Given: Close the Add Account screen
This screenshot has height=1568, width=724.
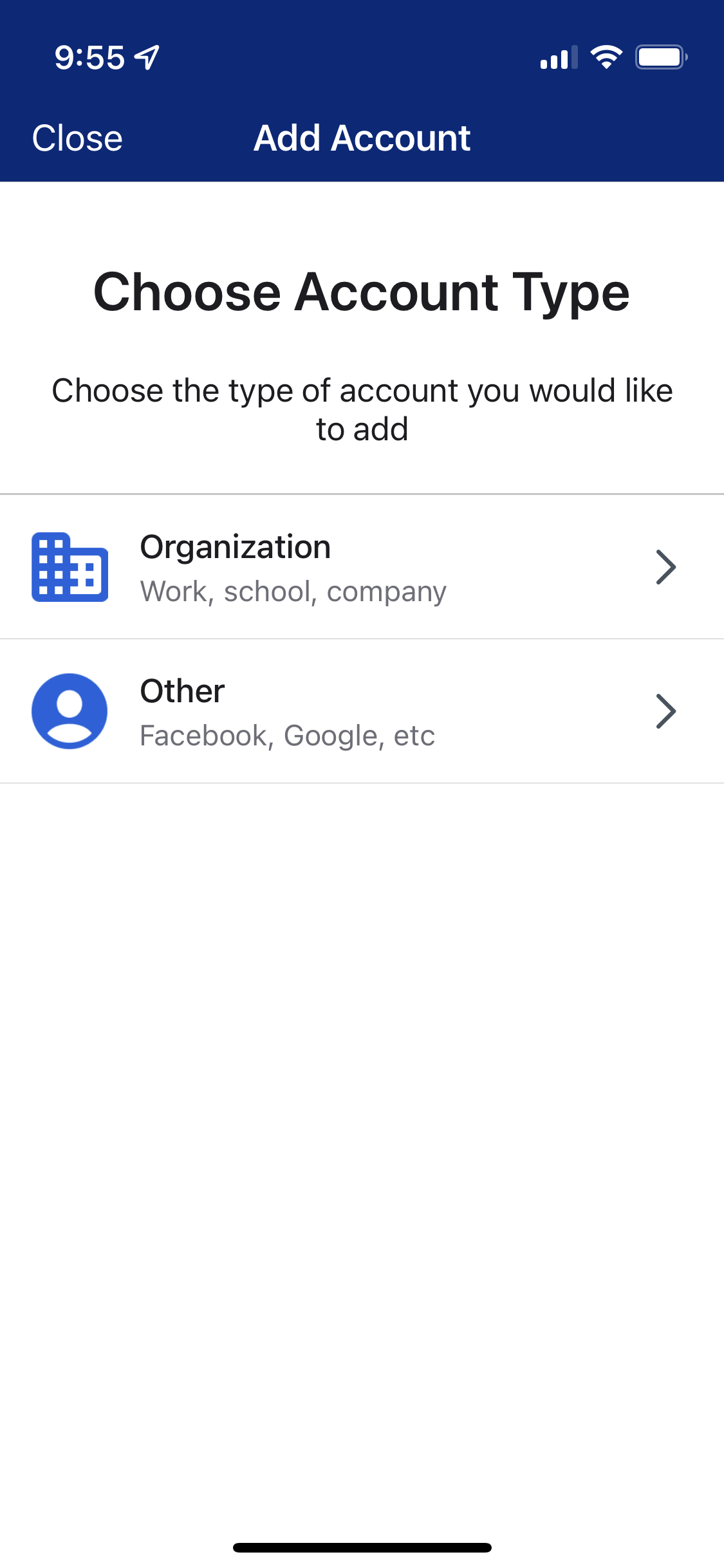Looking at the screenshot, I should [x=77, y=138].
